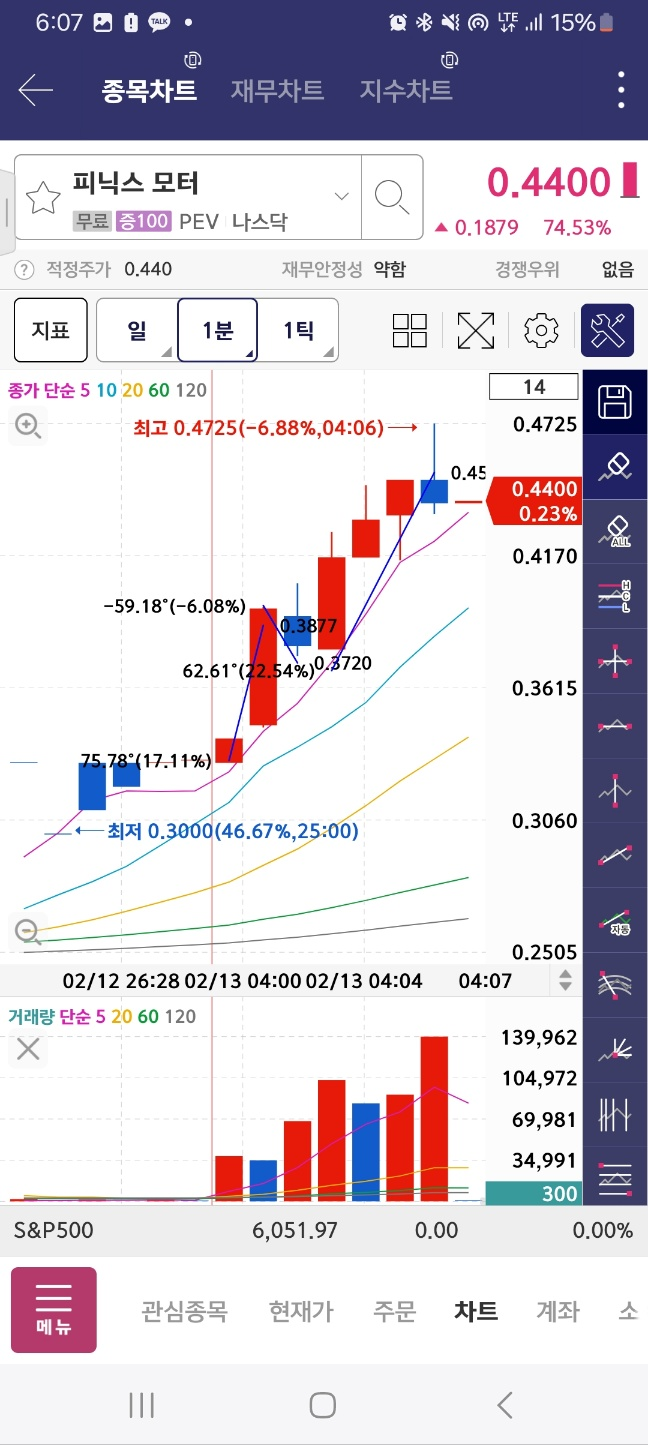The width and height of the screenshot is (648, 1445).
Task: Close the volume chart panel
Action: (28, 1049)
